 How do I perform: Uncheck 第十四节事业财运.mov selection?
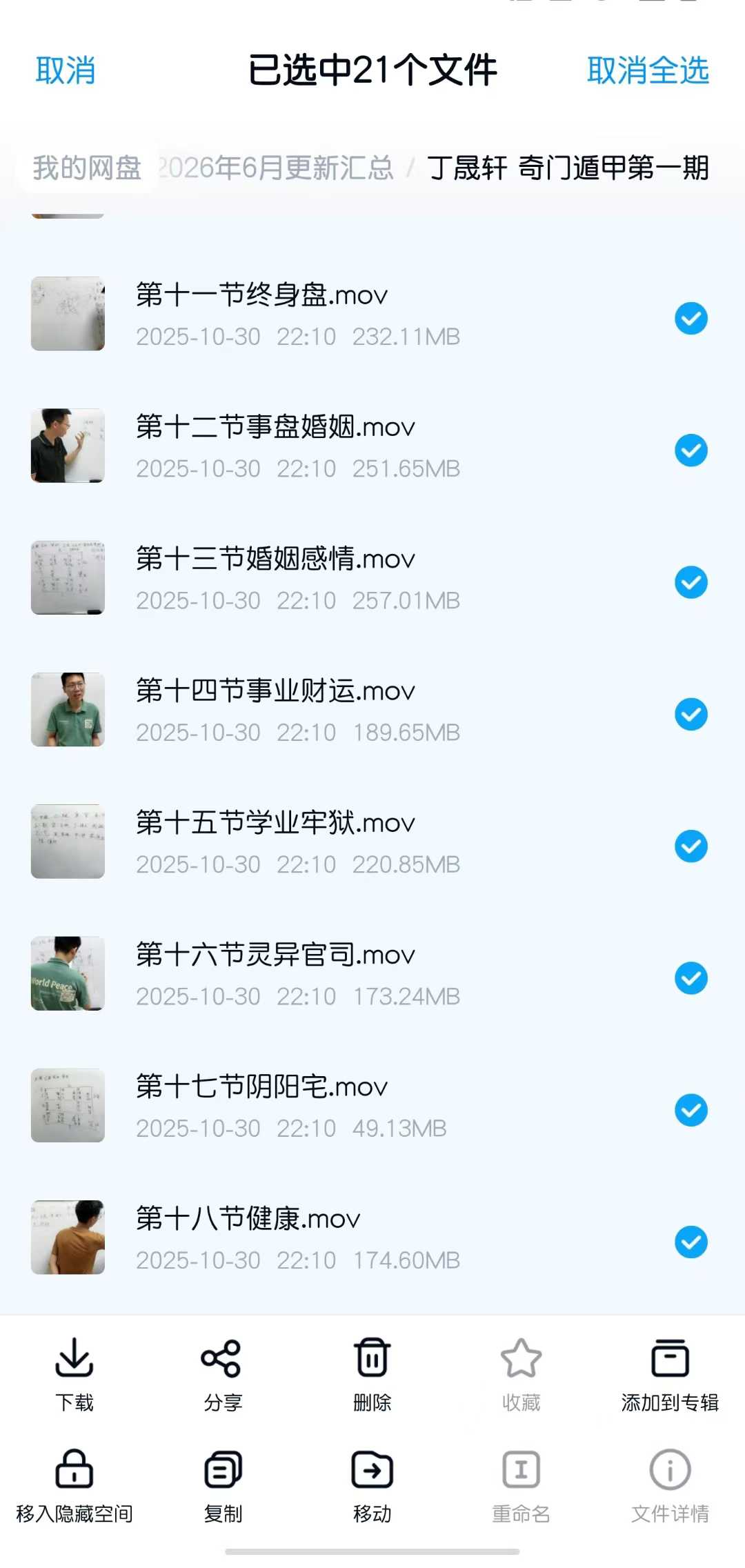click(x=691, y=715)
